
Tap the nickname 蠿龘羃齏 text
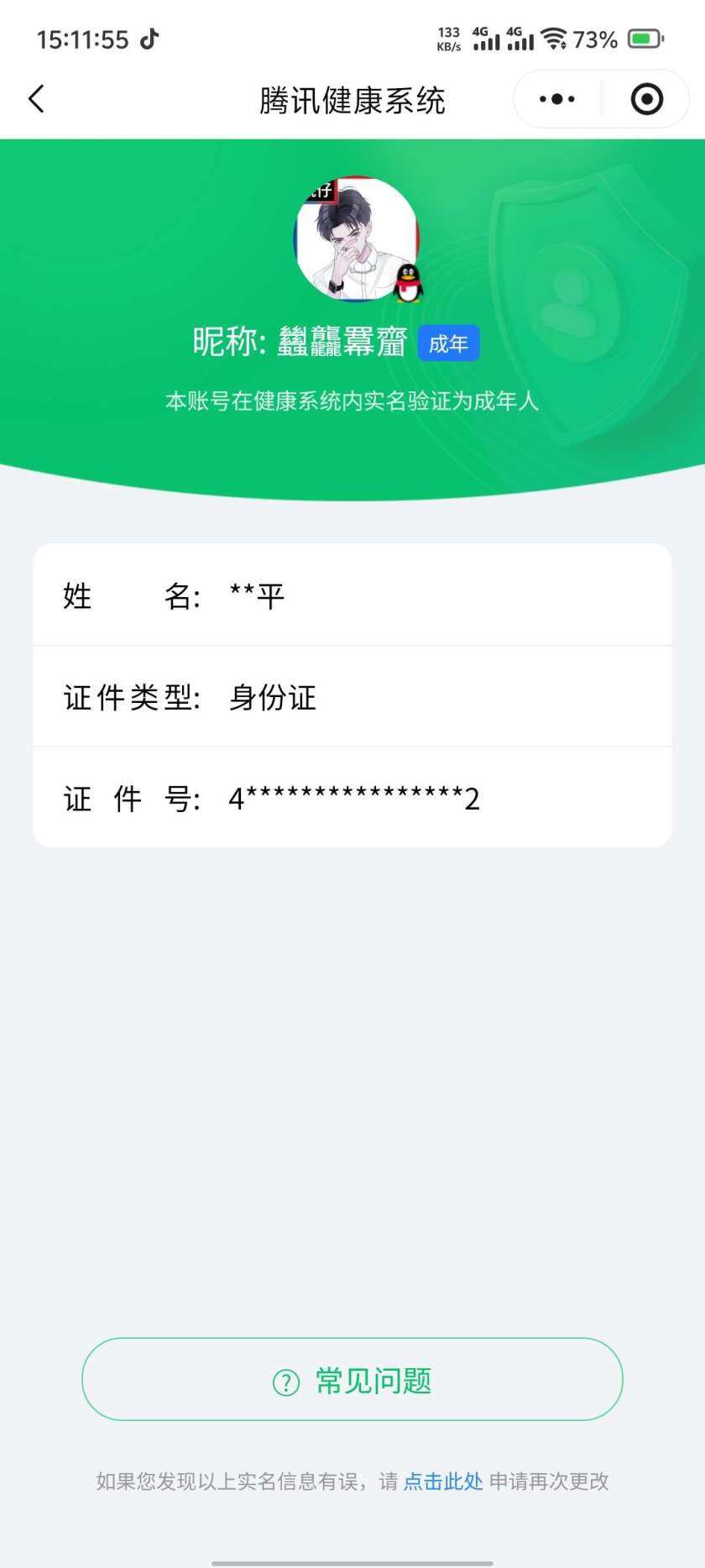click(342, 342)
